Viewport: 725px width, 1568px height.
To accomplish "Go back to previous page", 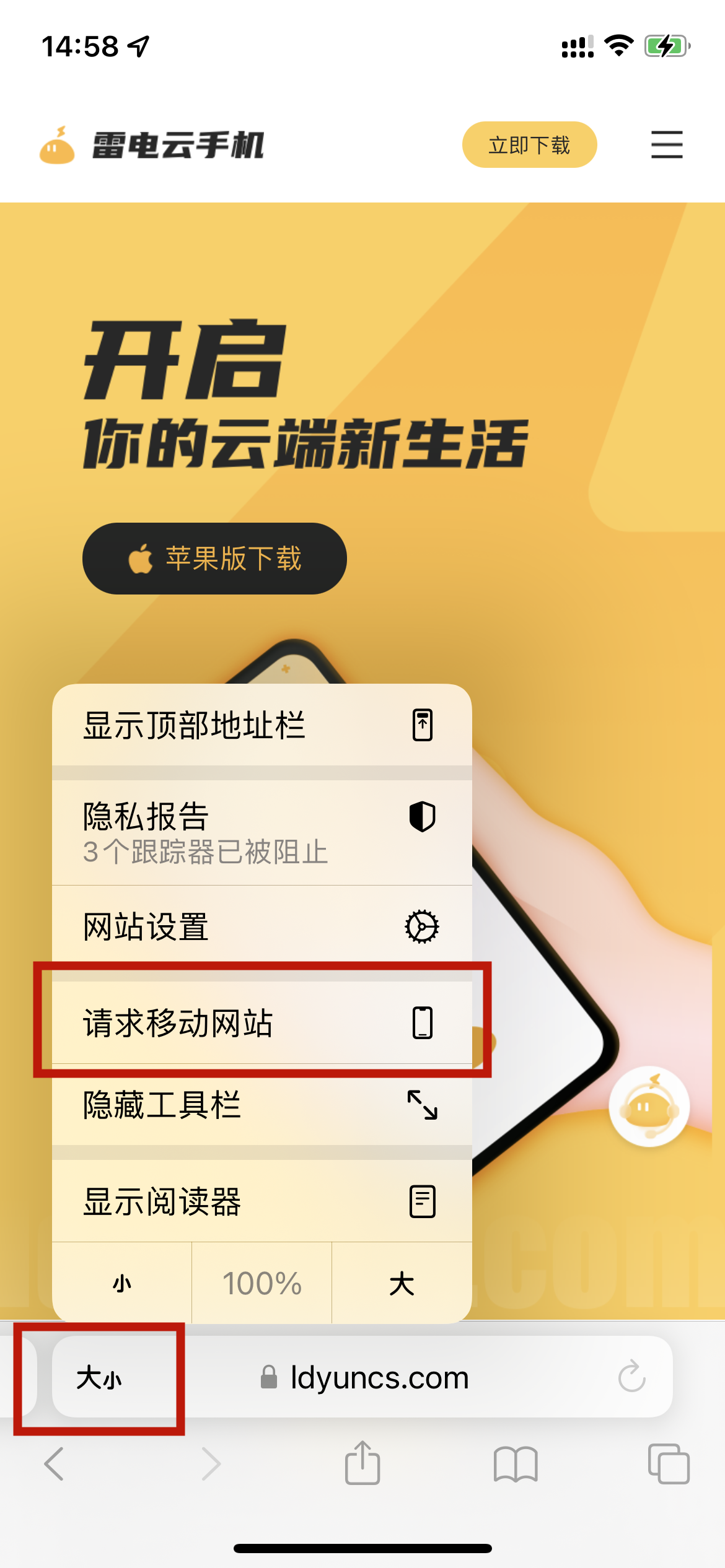I will point(55,1464).
